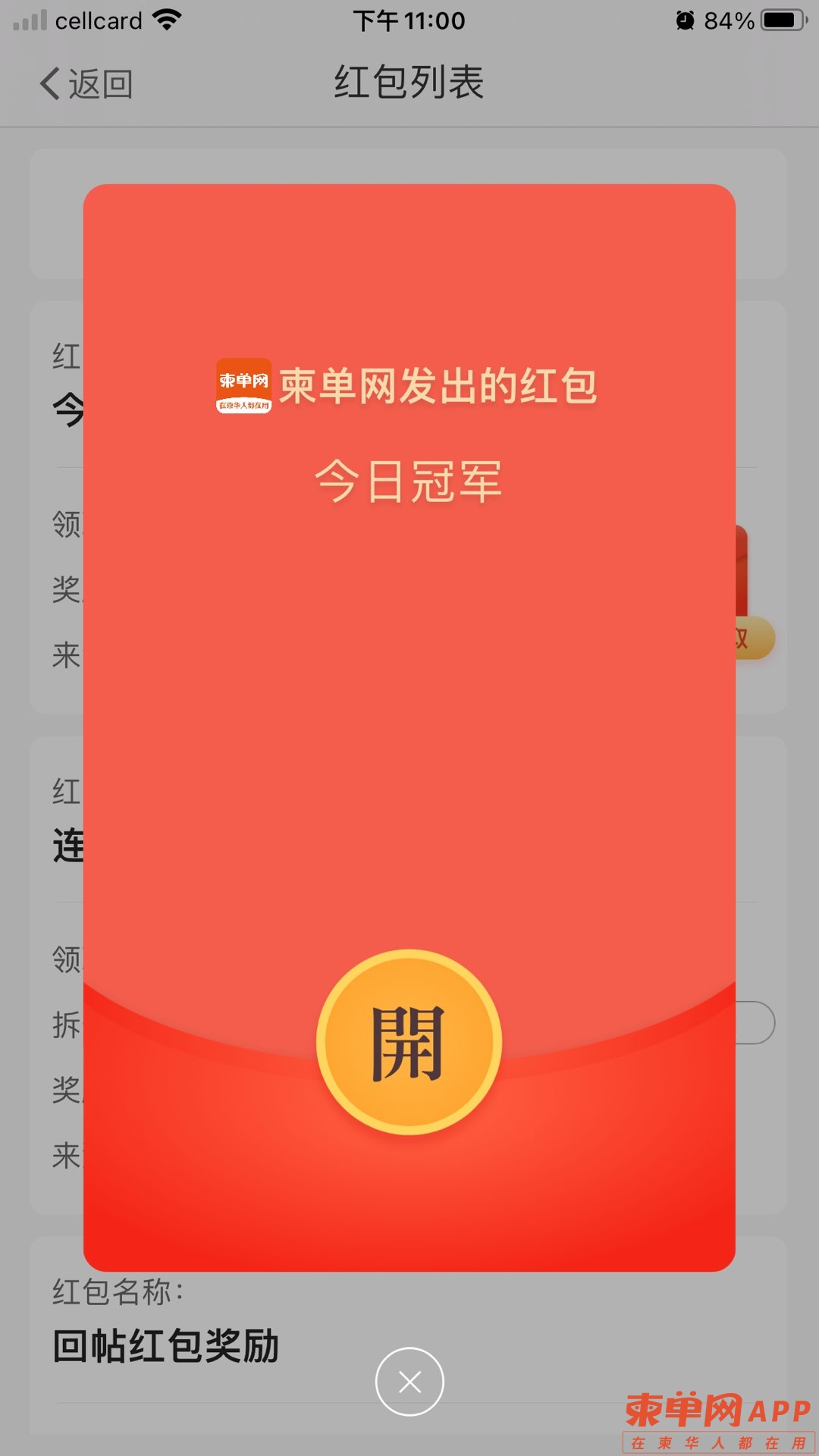Screen dimensions: 819x1456
Task: Open the red envelope with the 開 button
Action: pyautogui.click(x=409, y=1042)
